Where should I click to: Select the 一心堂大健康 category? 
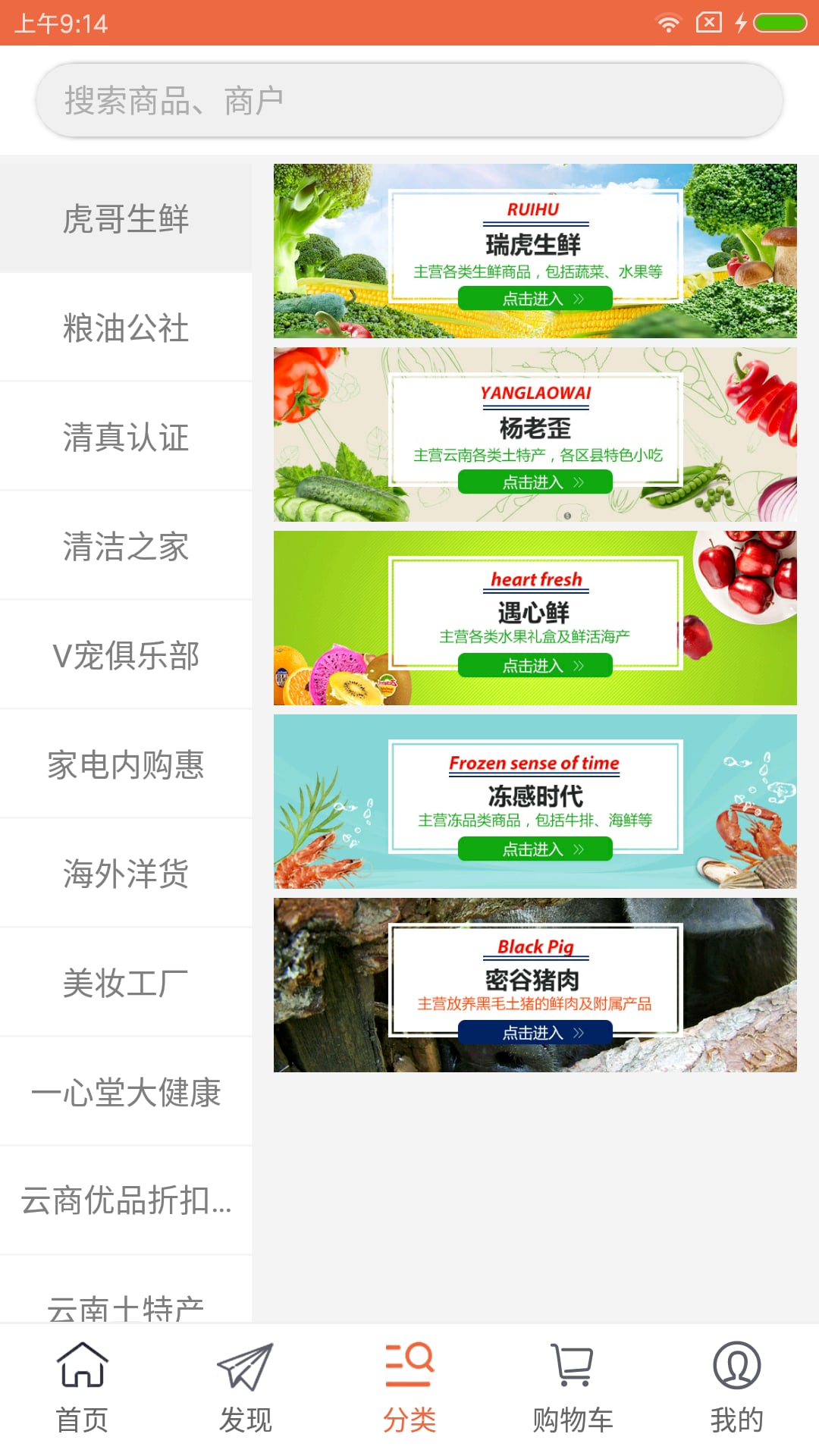coord(126,1092)
